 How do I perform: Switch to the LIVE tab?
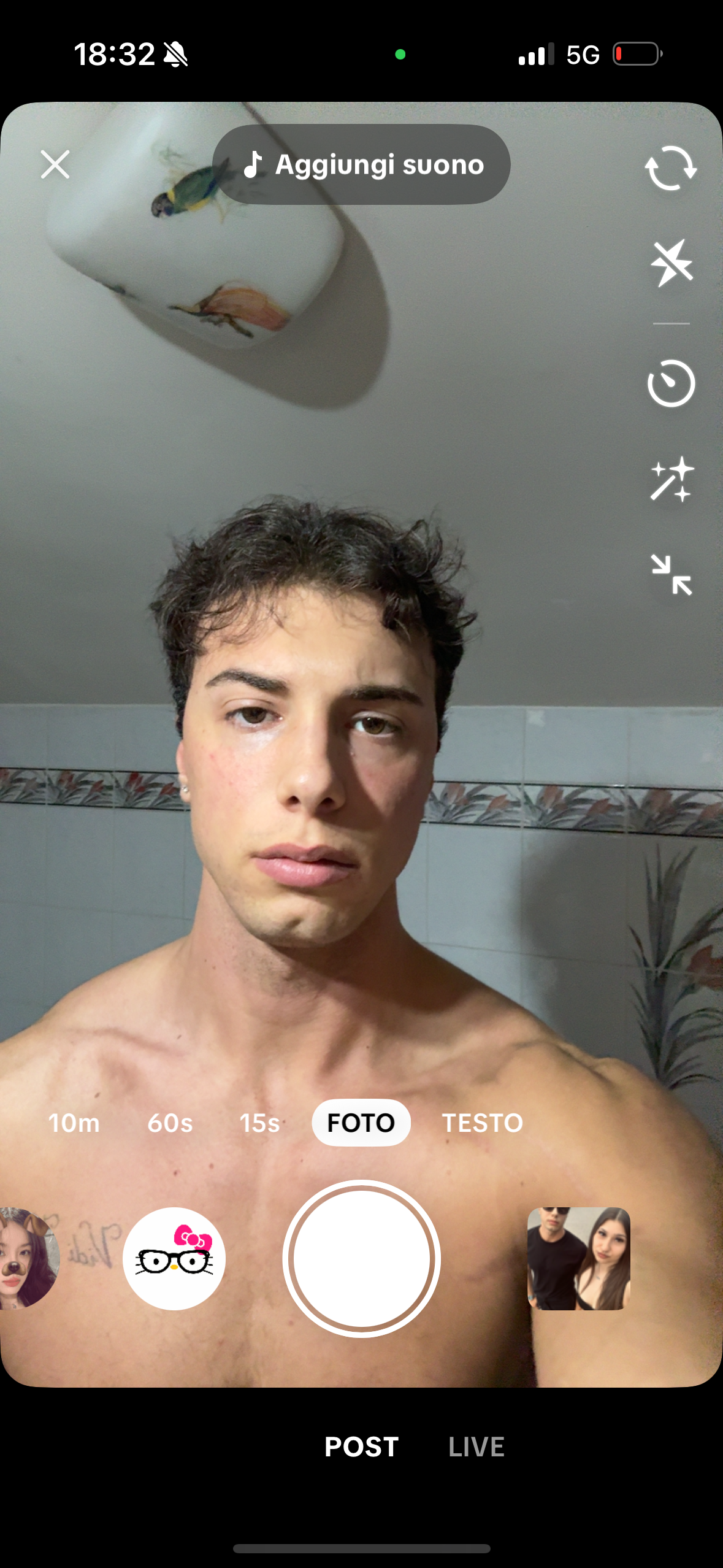[x=476, y=1447]
